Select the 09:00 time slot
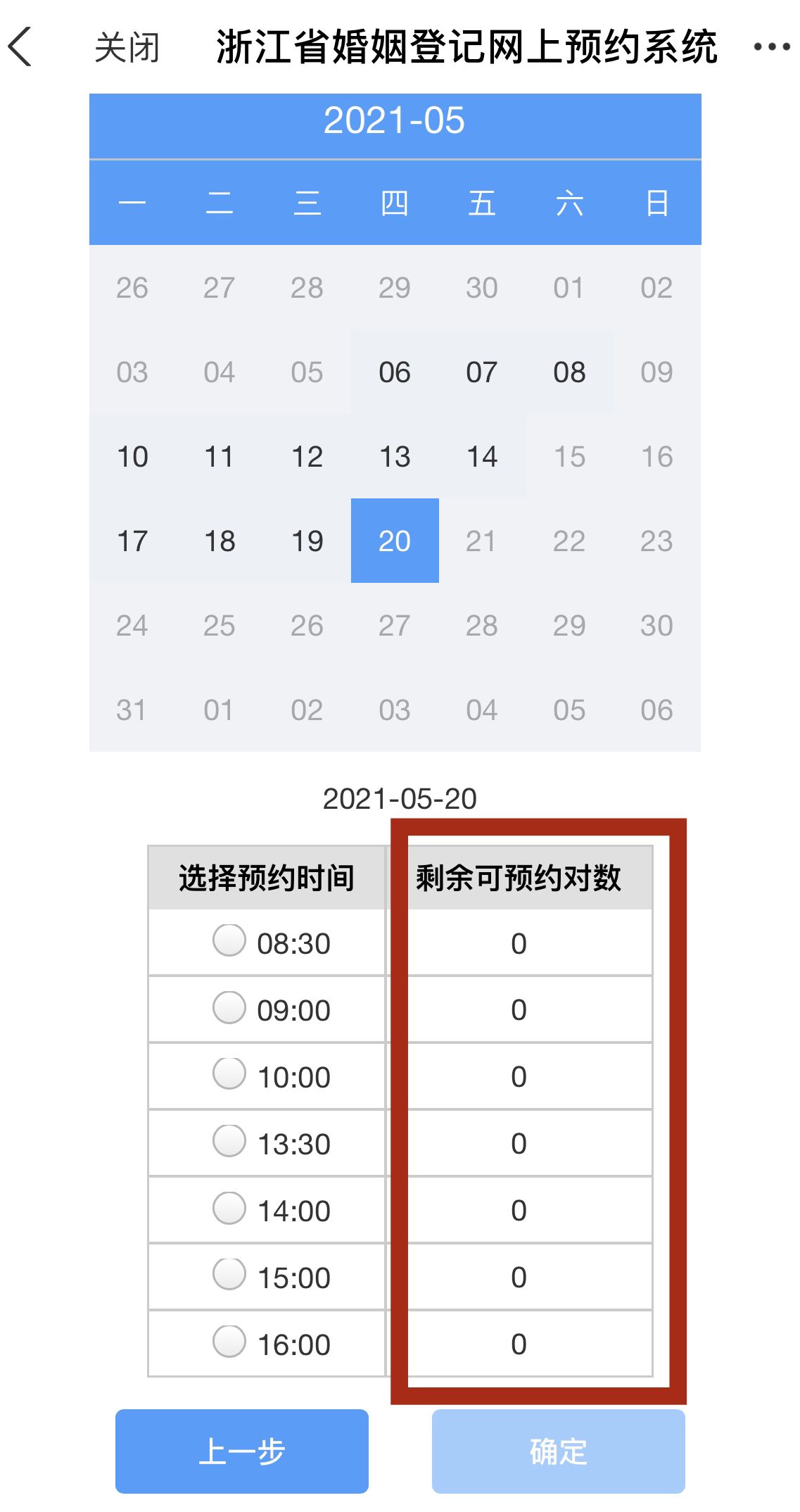The width and height of the screenshot is (800, 1512). (x=229, y=1009)
